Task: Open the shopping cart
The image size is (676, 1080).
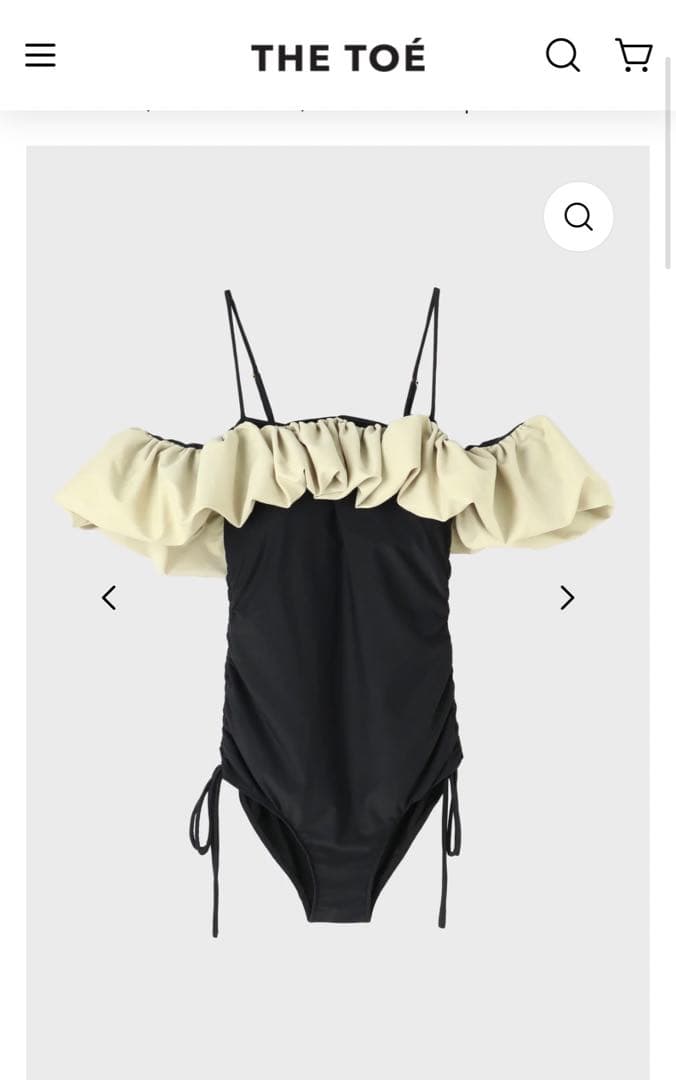Action: click(633, 55)
